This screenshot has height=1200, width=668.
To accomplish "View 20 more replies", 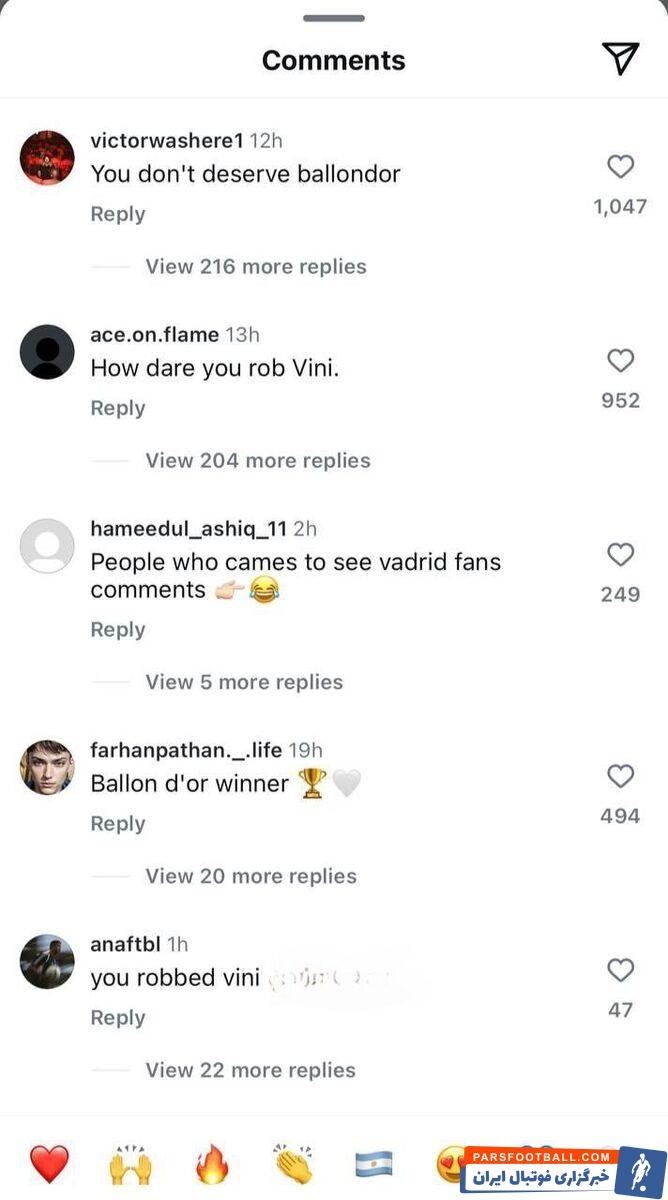I will (x=251, y=876).
